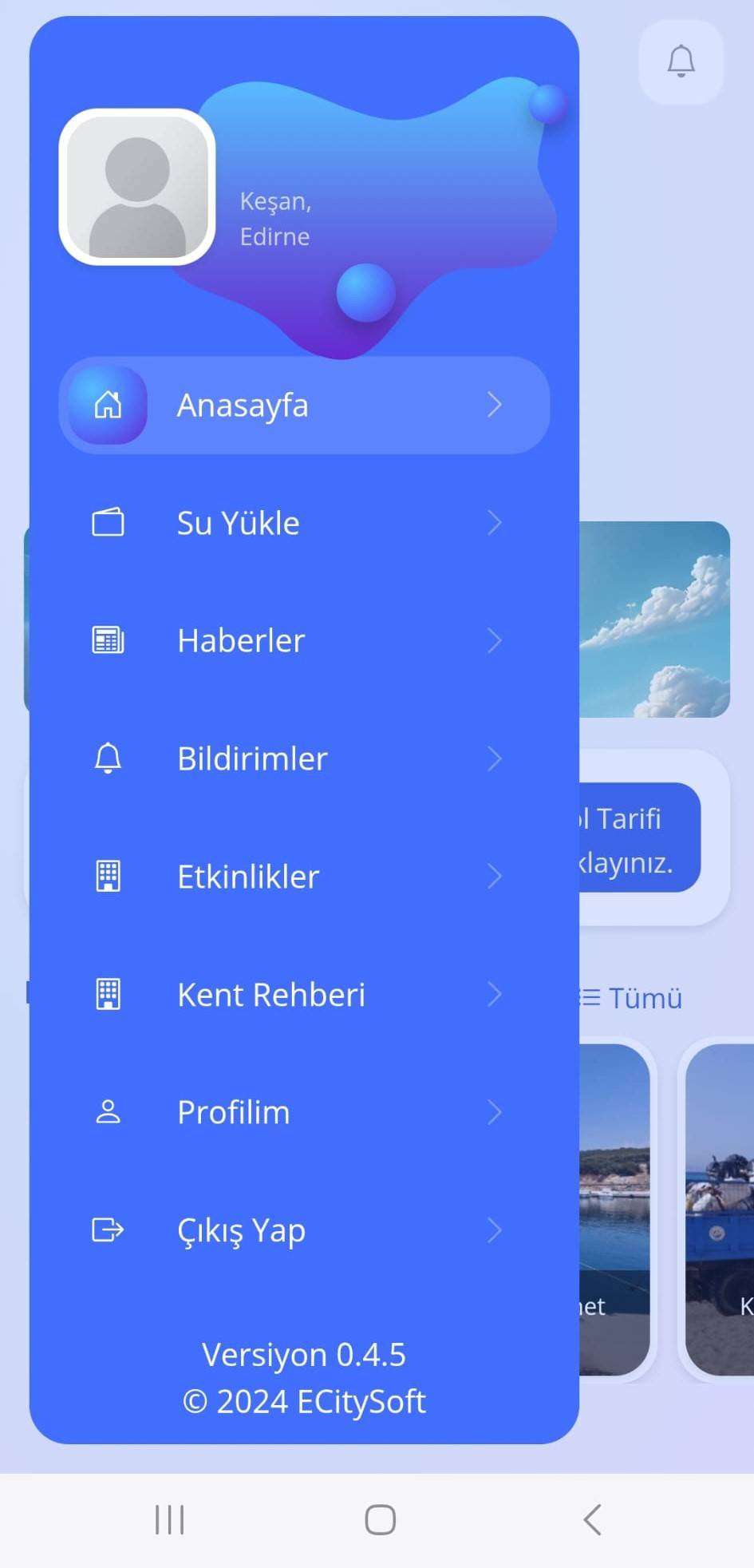Image resolution: width=754 pixels, height=1568 pixels.
Task: Open Haberler from the menu
Action: coord(304,641)
